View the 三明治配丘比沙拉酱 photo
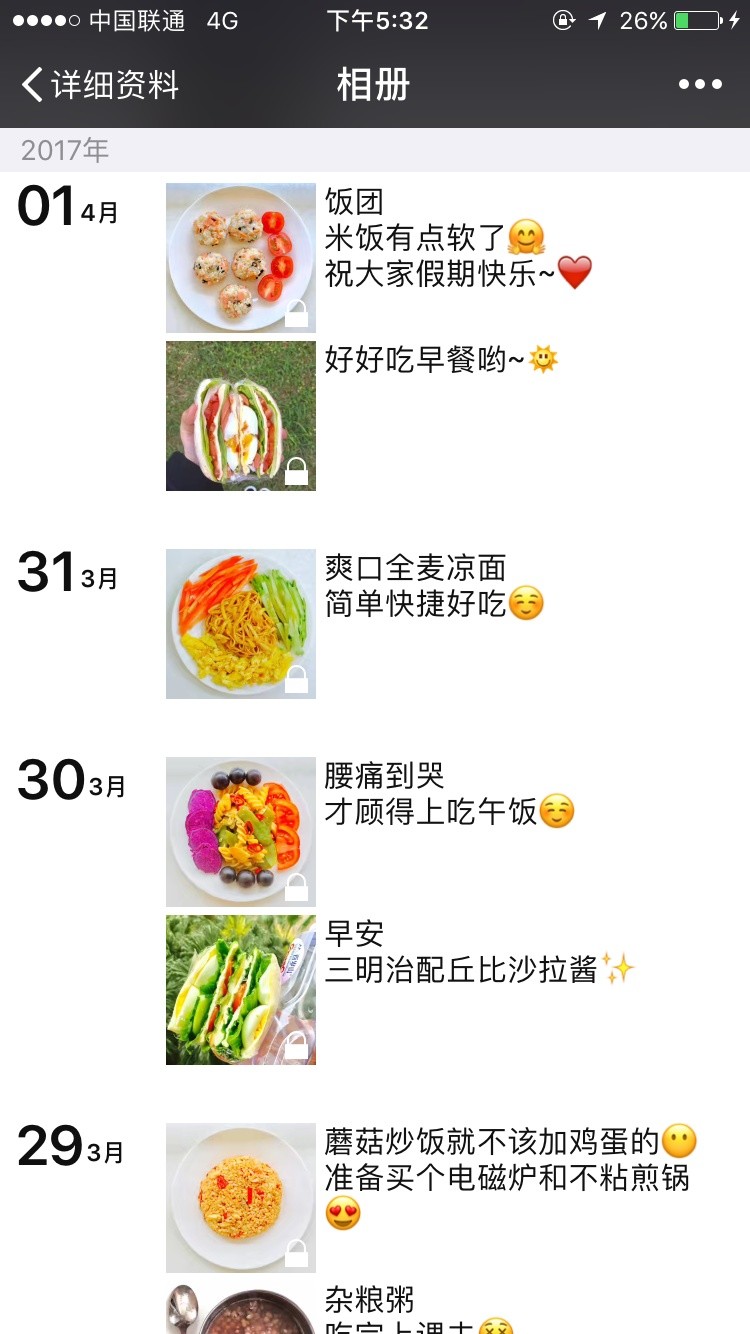This screenshot has width=750, height=1334. (x=240, y=990)
